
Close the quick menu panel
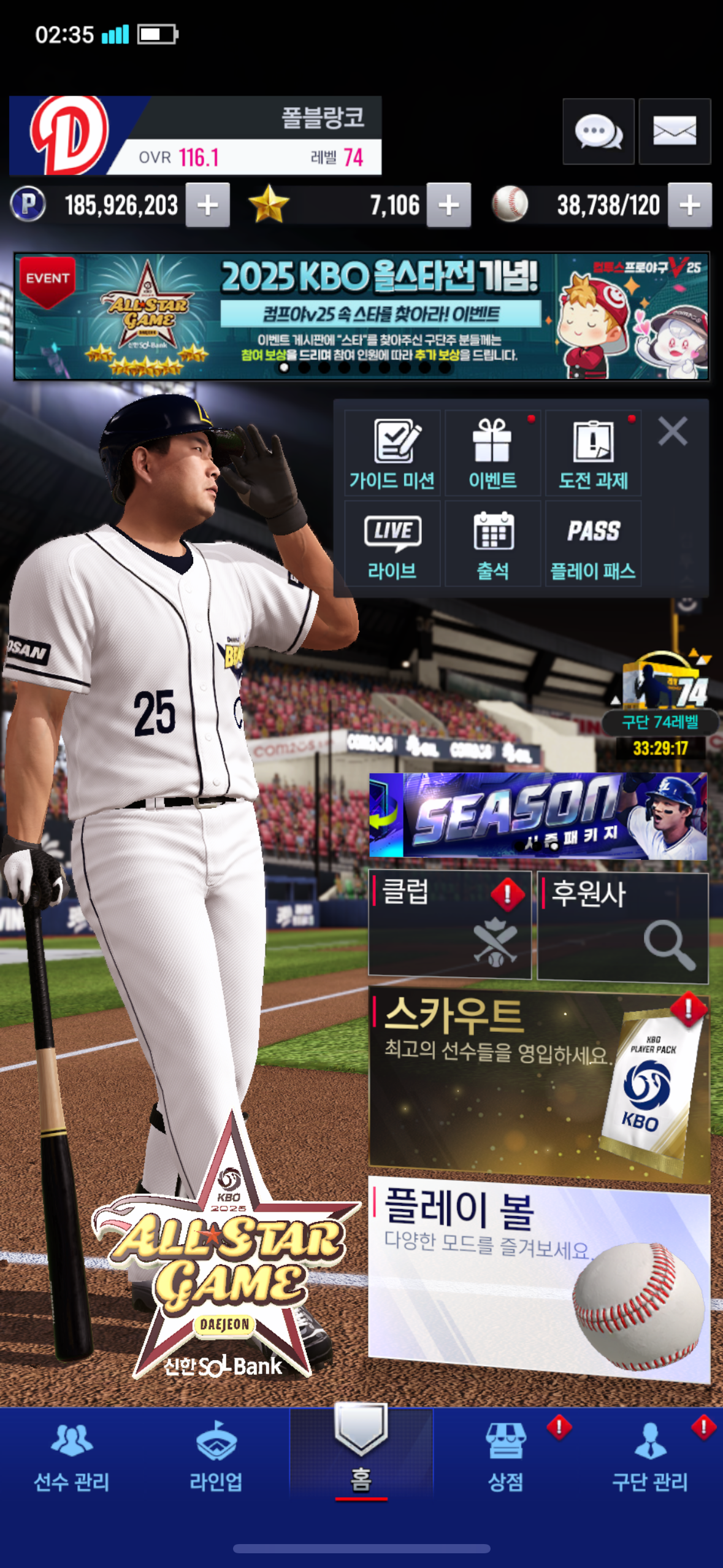[673, 431]
